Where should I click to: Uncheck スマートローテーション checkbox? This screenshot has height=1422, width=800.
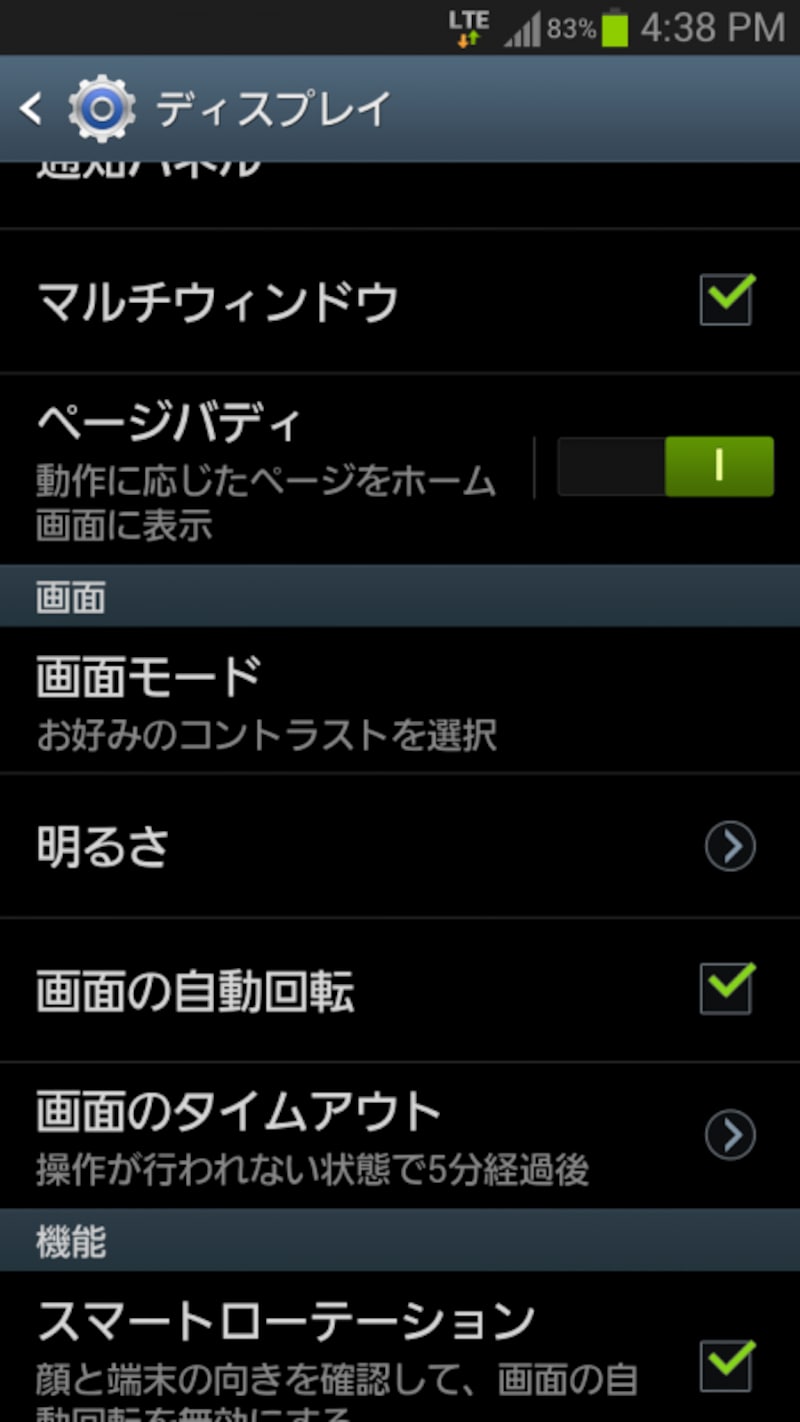tap(726, 1365)
